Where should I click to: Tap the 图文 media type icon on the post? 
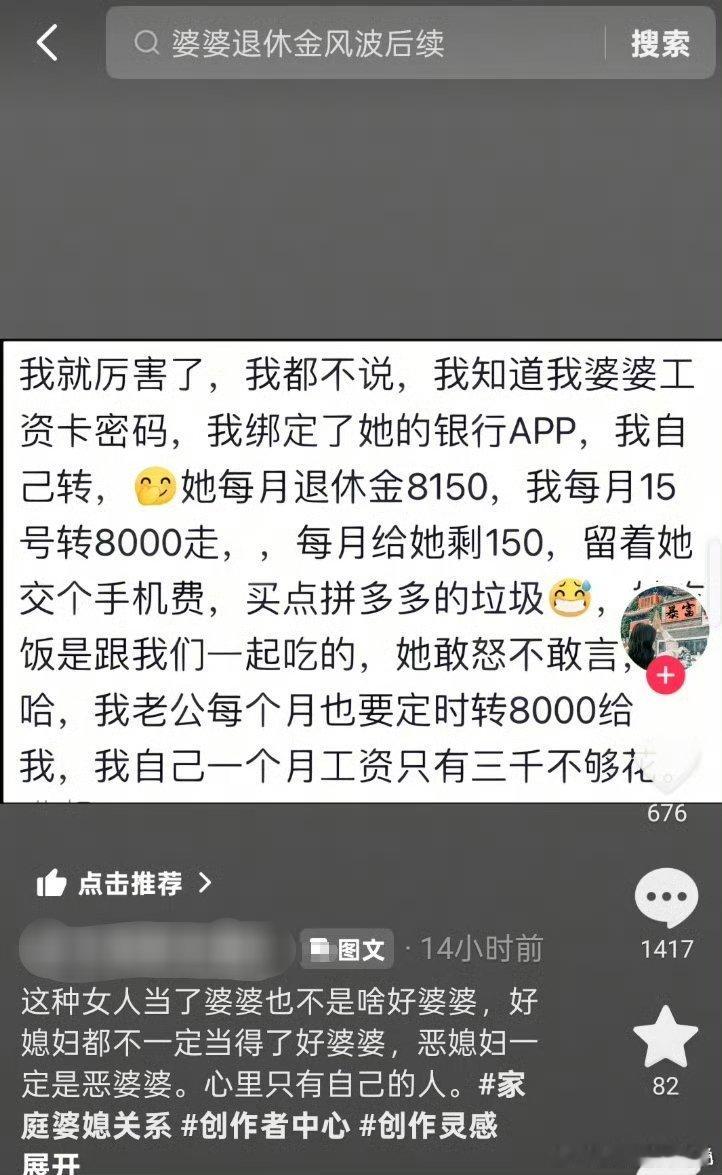click(x=321, y=950)
